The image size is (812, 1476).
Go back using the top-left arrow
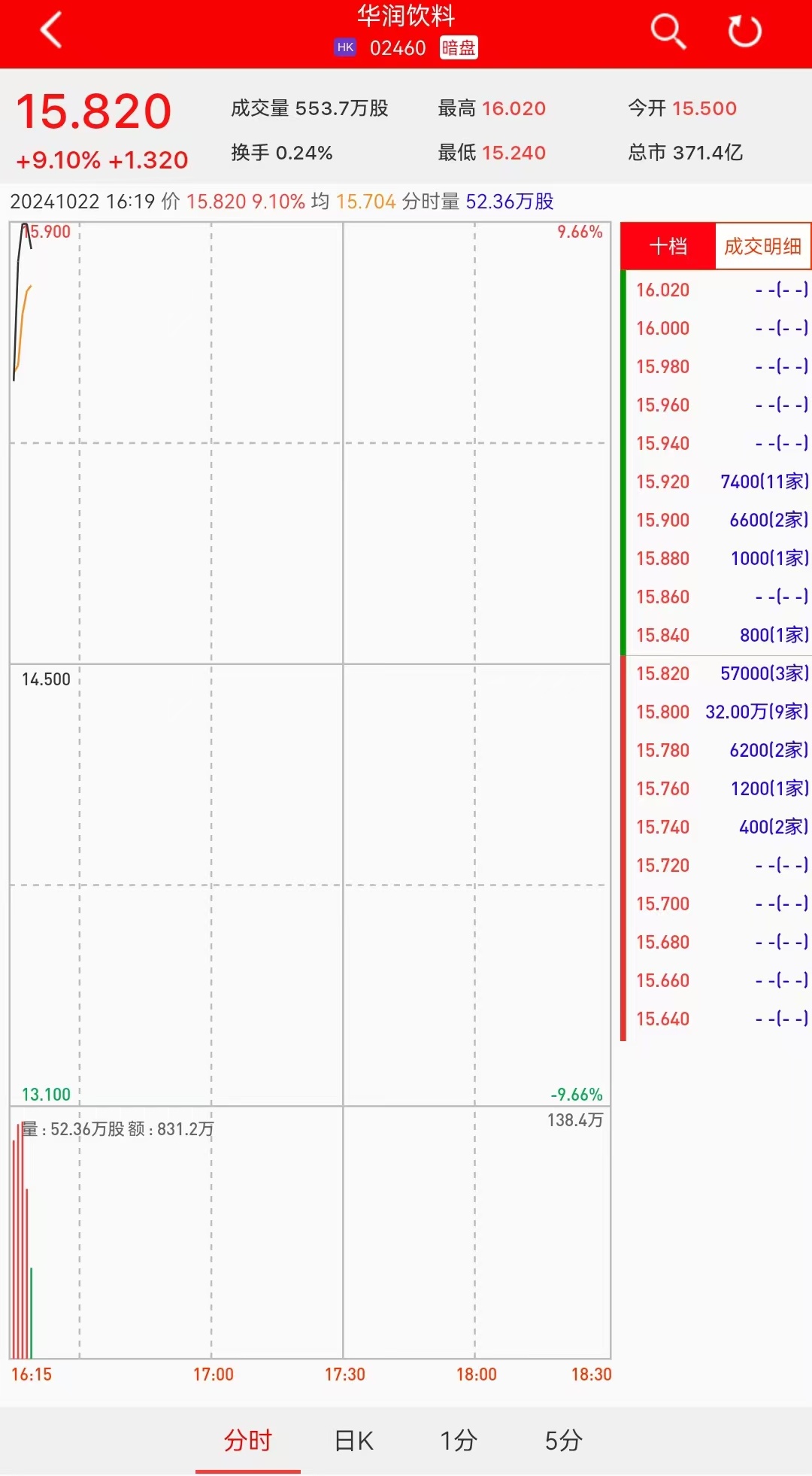click(x=51, y=32)
